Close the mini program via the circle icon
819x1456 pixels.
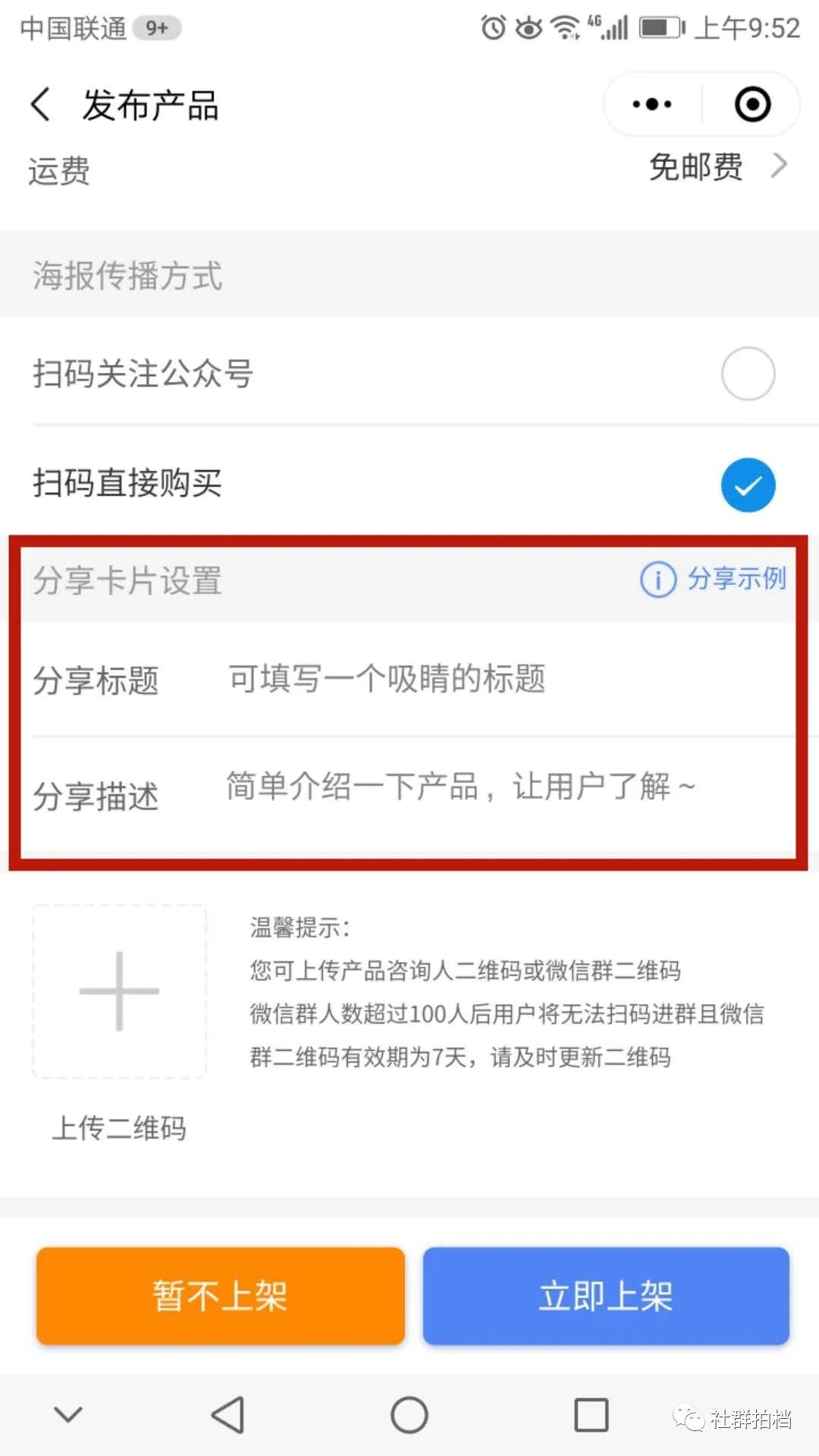(x=752, y=105)
